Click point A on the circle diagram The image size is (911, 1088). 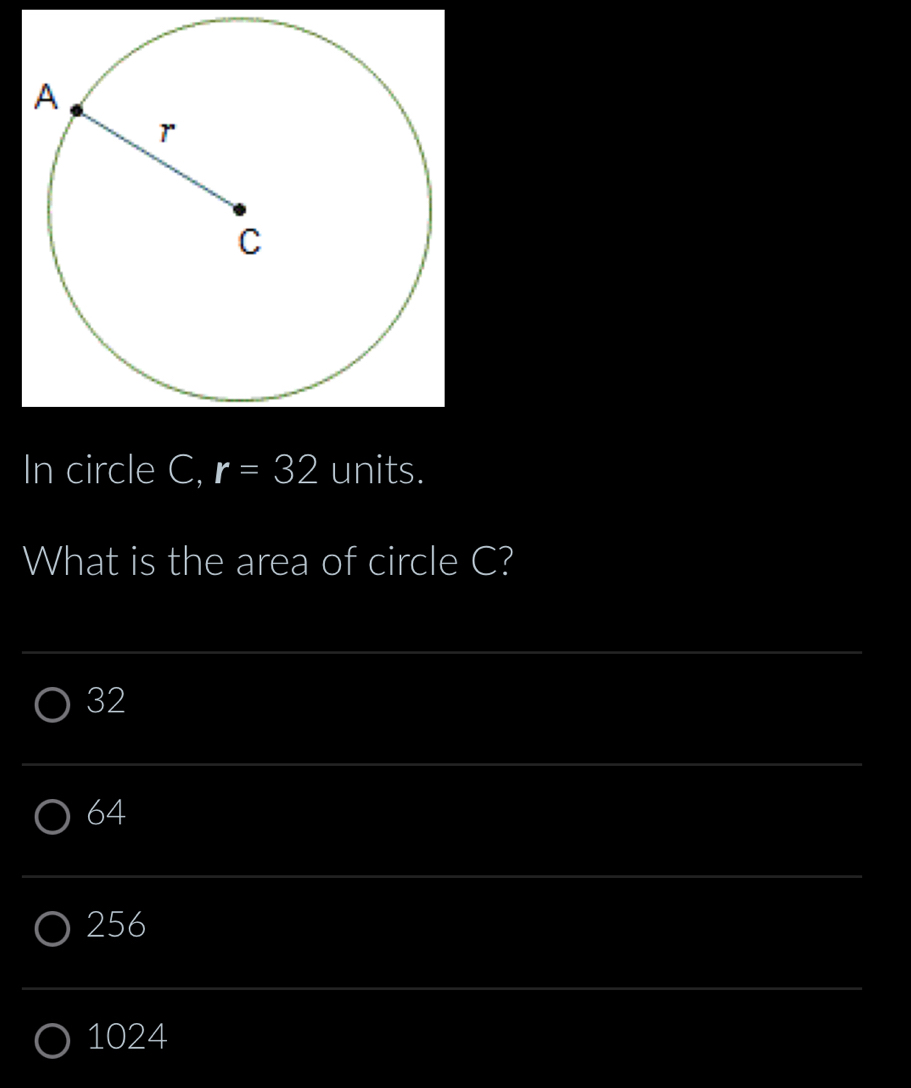pos(77,107)
